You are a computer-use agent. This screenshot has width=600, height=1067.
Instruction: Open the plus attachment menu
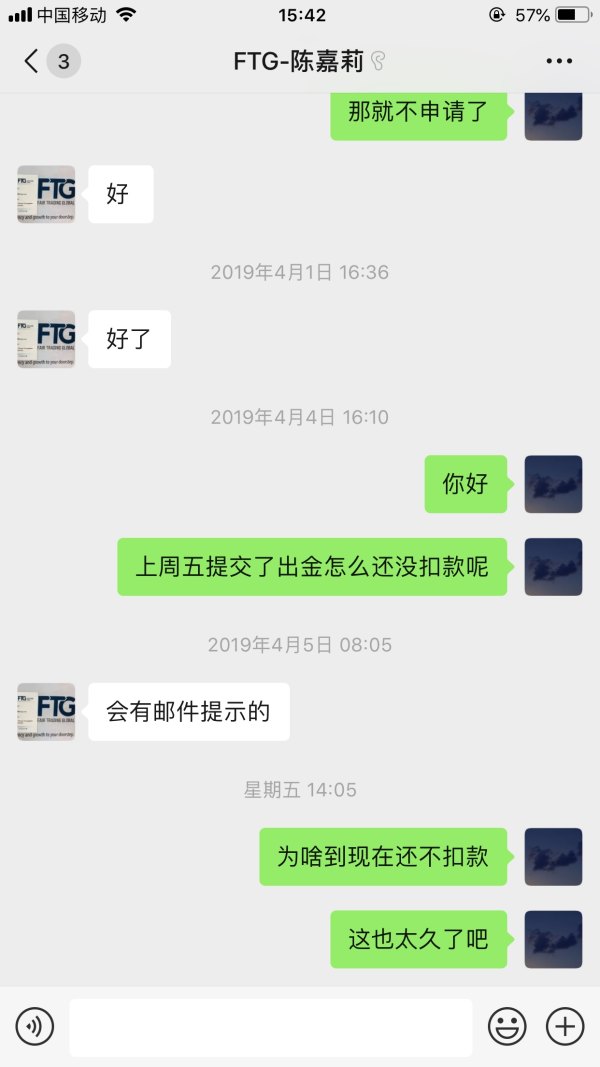565,1026
